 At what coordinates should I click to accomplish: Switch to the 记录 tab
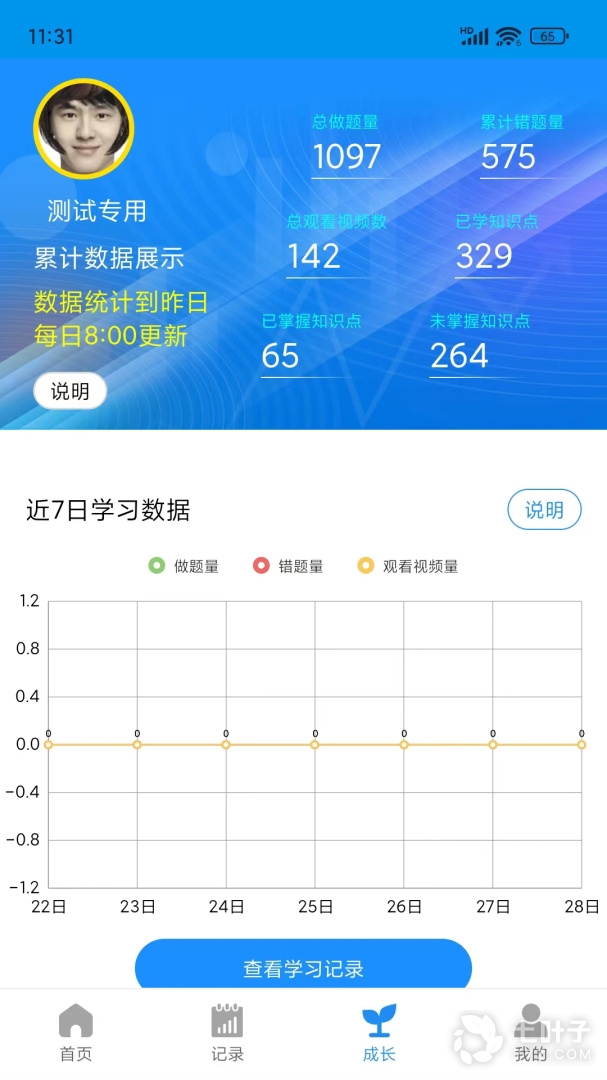(227, 1034)
